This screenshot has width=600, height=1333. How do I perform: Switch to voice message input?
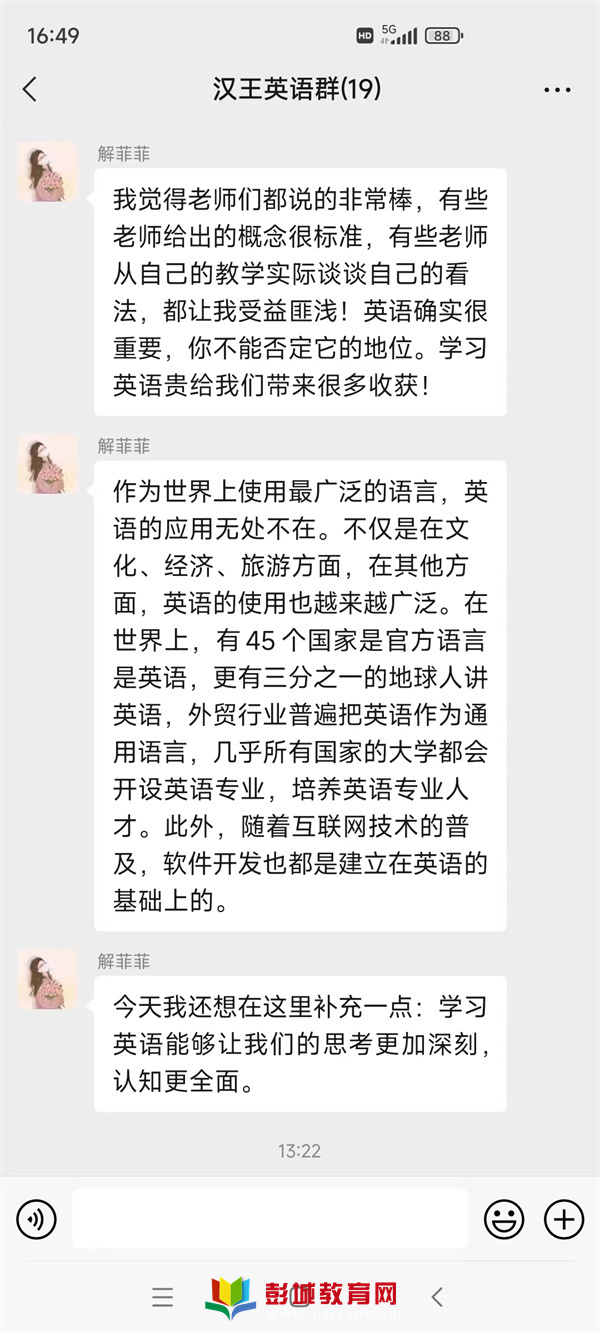(37, 1219)
